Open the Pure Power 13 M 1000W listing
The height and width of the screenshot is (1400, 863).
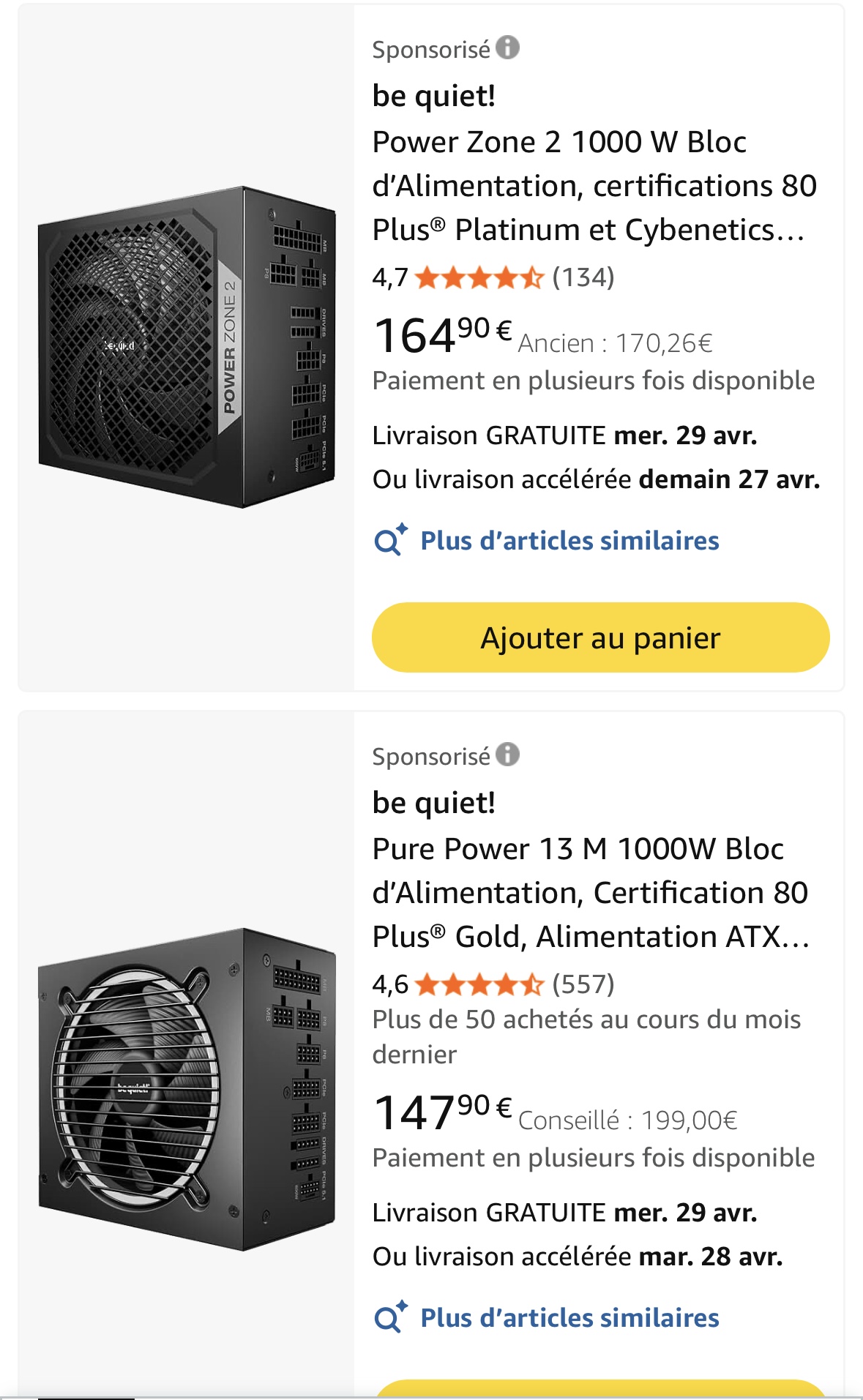coord(590,893)
